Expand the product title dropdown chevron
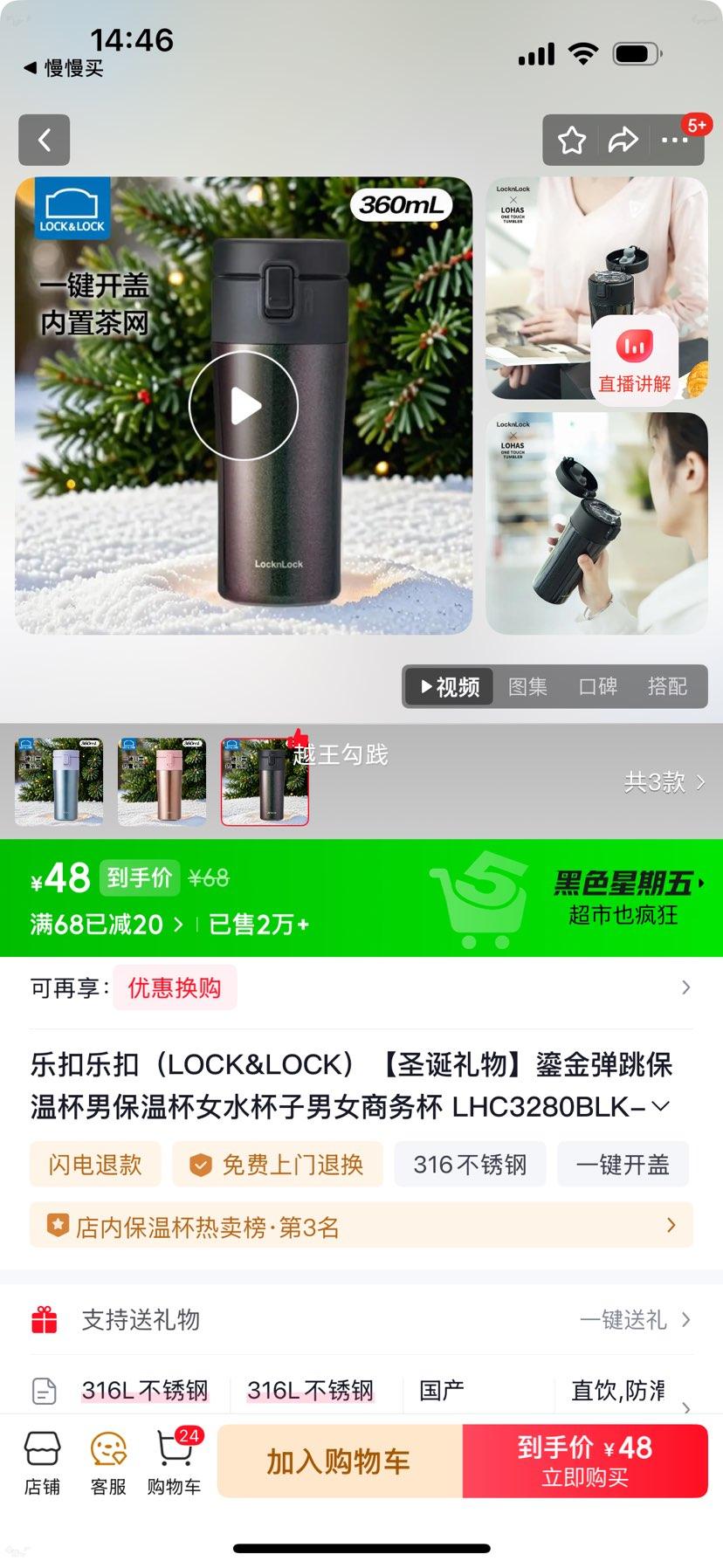The image size is (723, 1568). click(662, 1105)
